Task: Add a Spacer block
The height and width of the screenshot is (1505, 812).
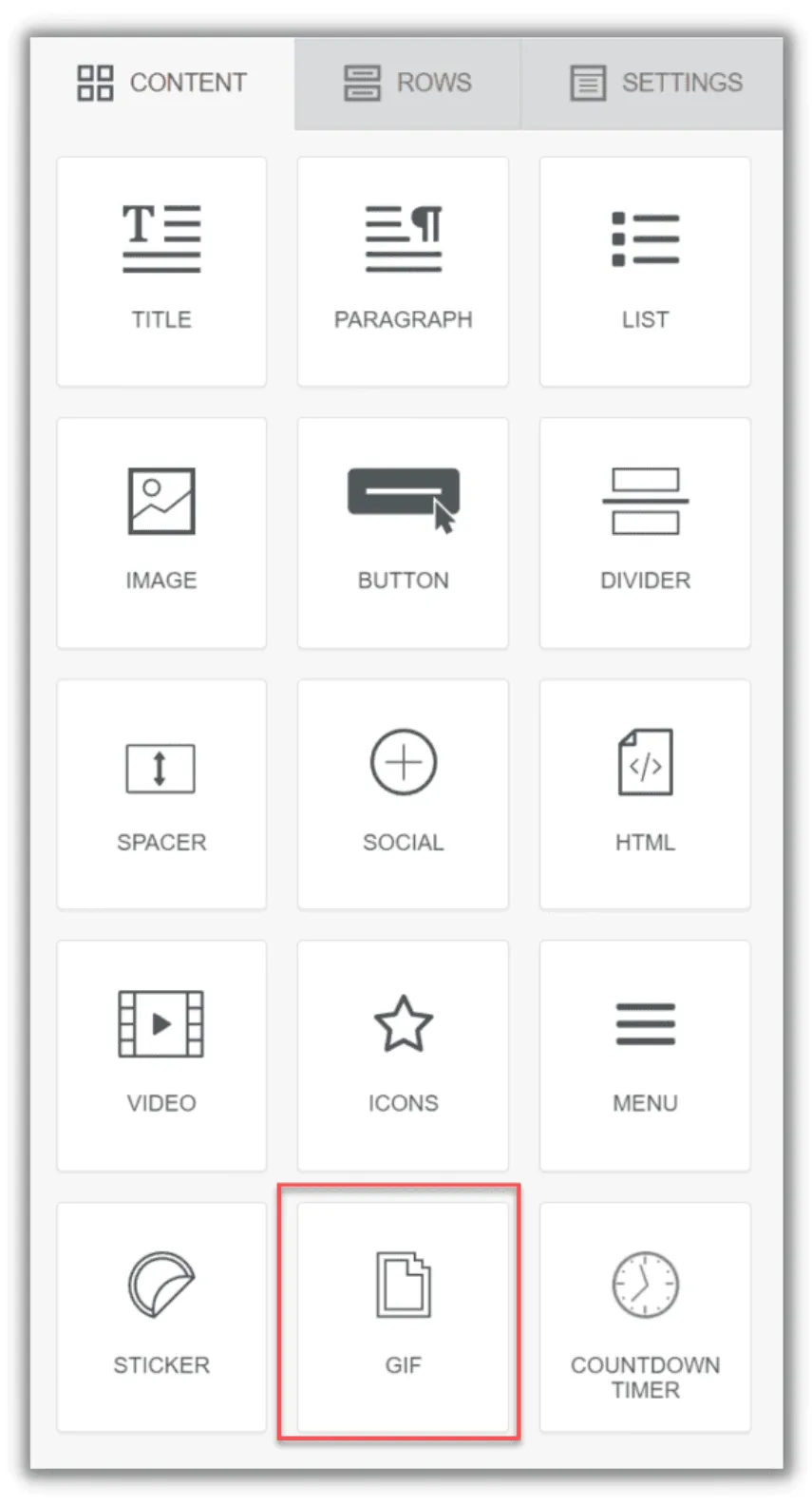Action: pyautogui.click(x=161, y=794)
